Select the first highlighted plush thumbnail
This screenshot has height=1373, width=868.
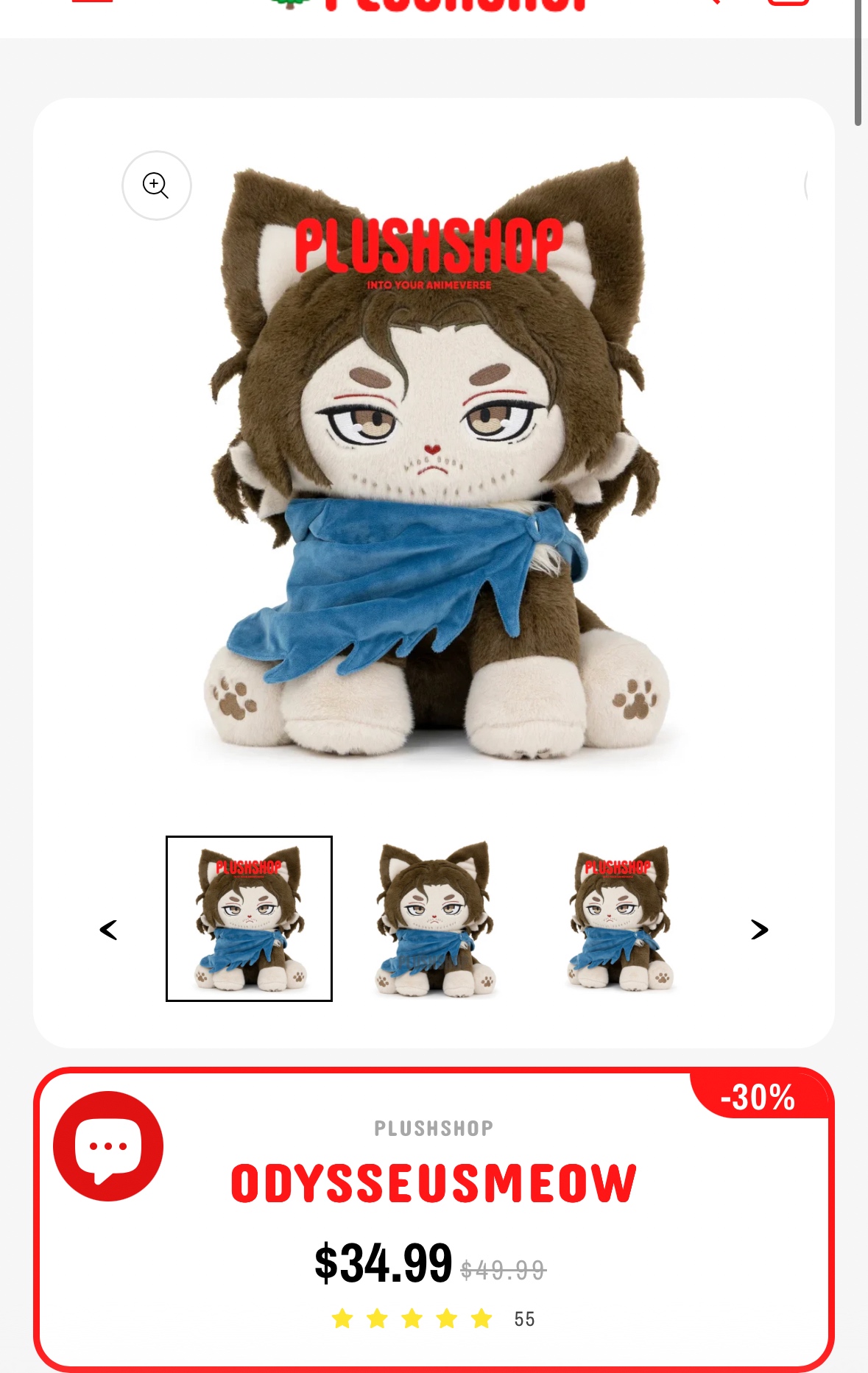coord(249,919)
